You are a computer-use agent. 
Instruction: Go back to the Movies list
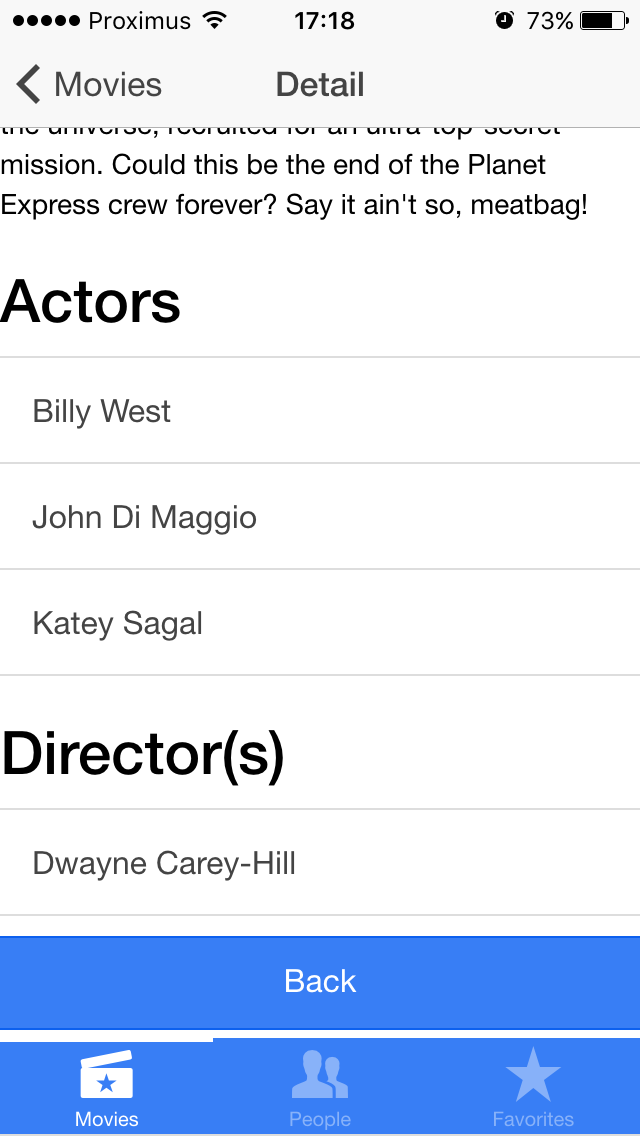(88, 85)
